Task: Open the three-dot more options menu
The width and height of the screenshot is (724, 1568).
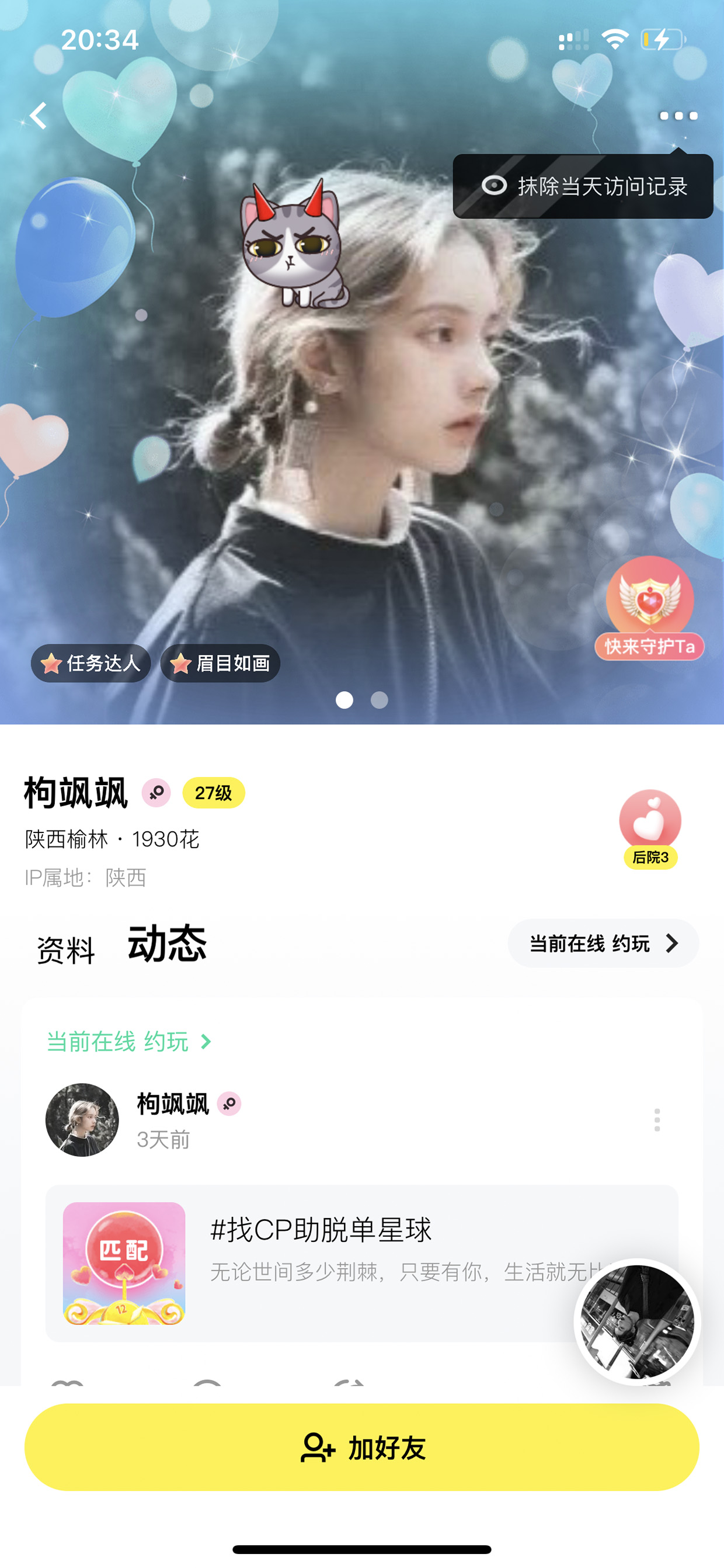Action: pos(678,116)
